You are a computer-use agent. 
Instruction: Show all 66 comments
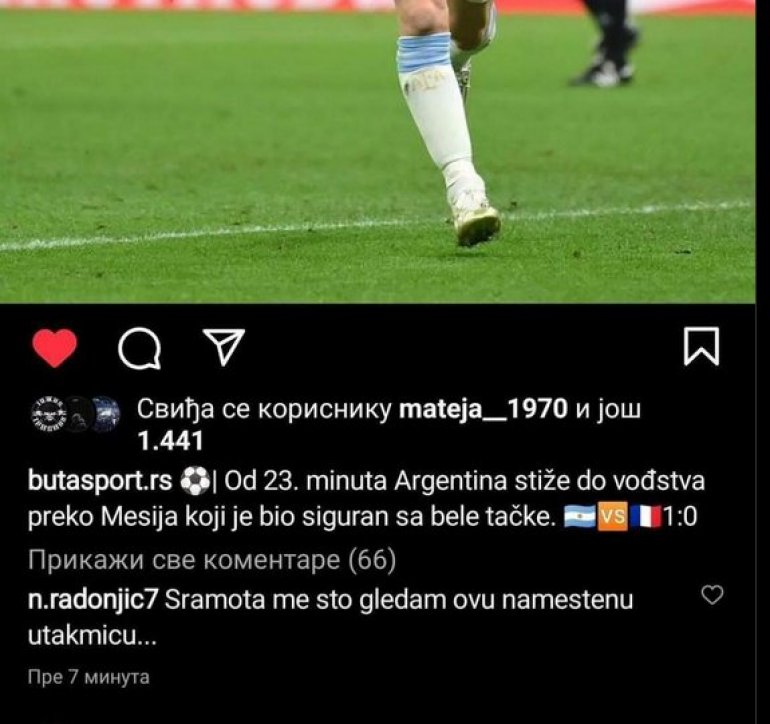click(212, 561)
